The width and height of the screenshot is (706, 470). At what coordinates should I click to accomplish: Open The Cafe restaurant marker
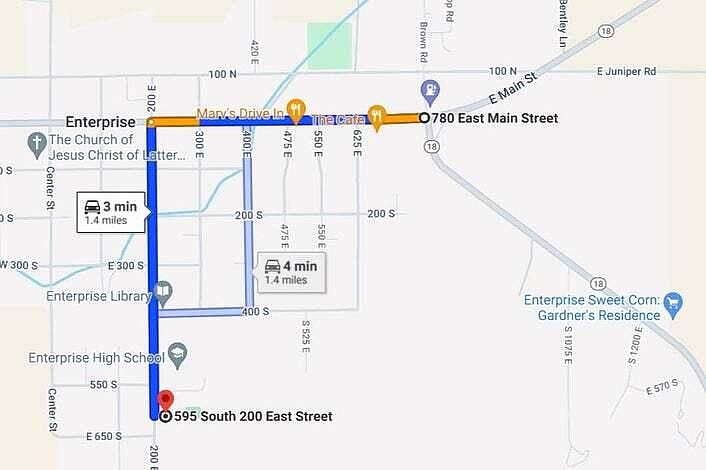point(377,116)
